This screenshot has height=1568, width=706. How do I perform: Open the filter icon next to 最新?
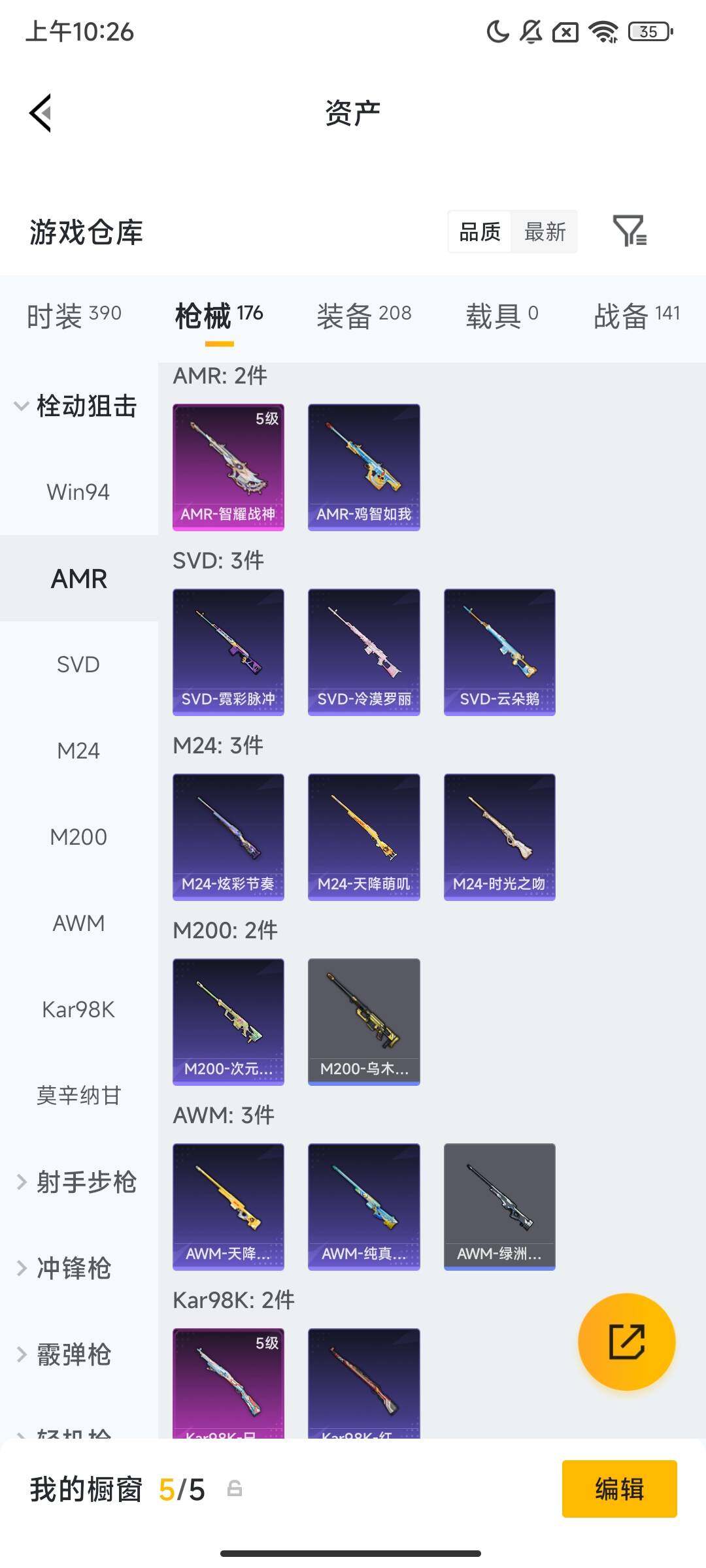point(630,231)
